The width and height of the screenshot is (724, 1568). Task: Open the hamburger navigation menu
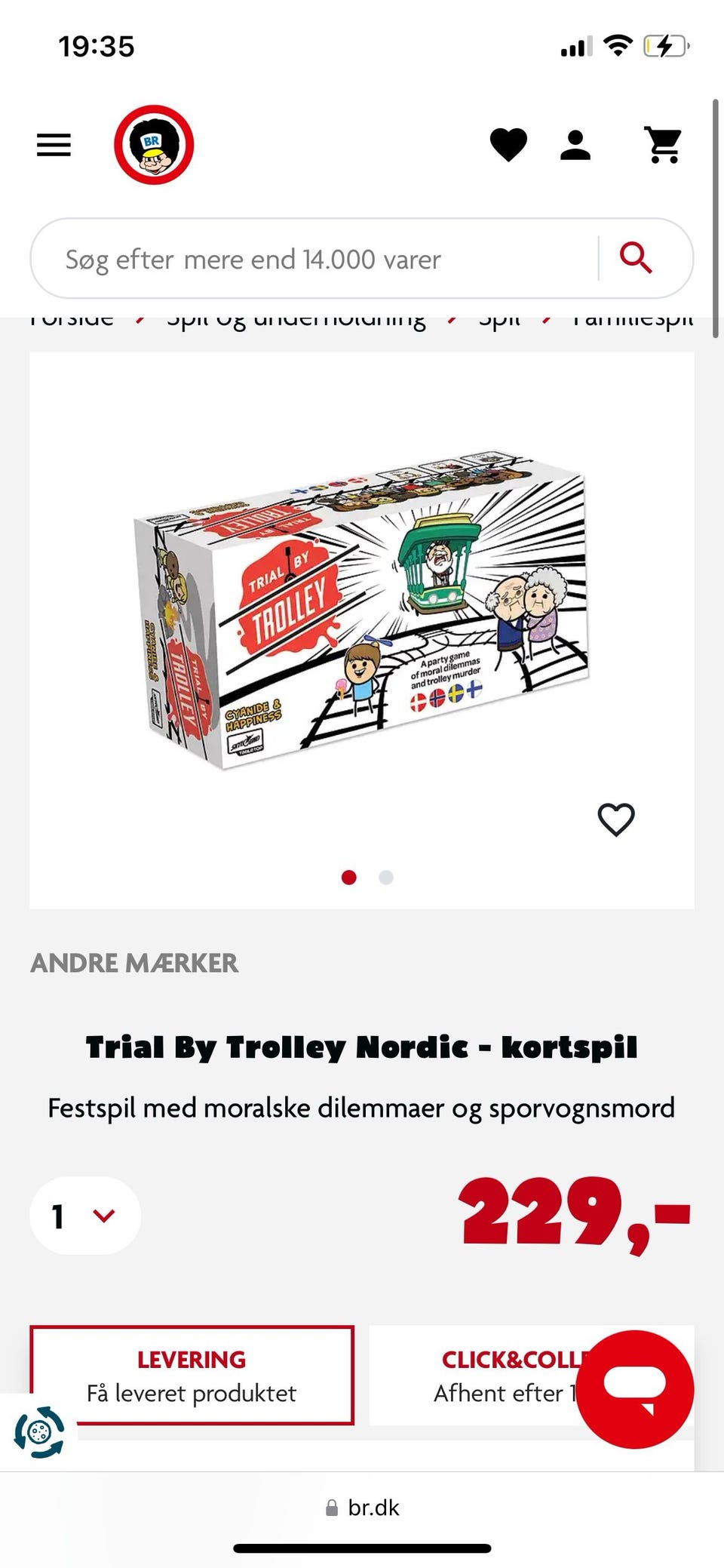53,145
